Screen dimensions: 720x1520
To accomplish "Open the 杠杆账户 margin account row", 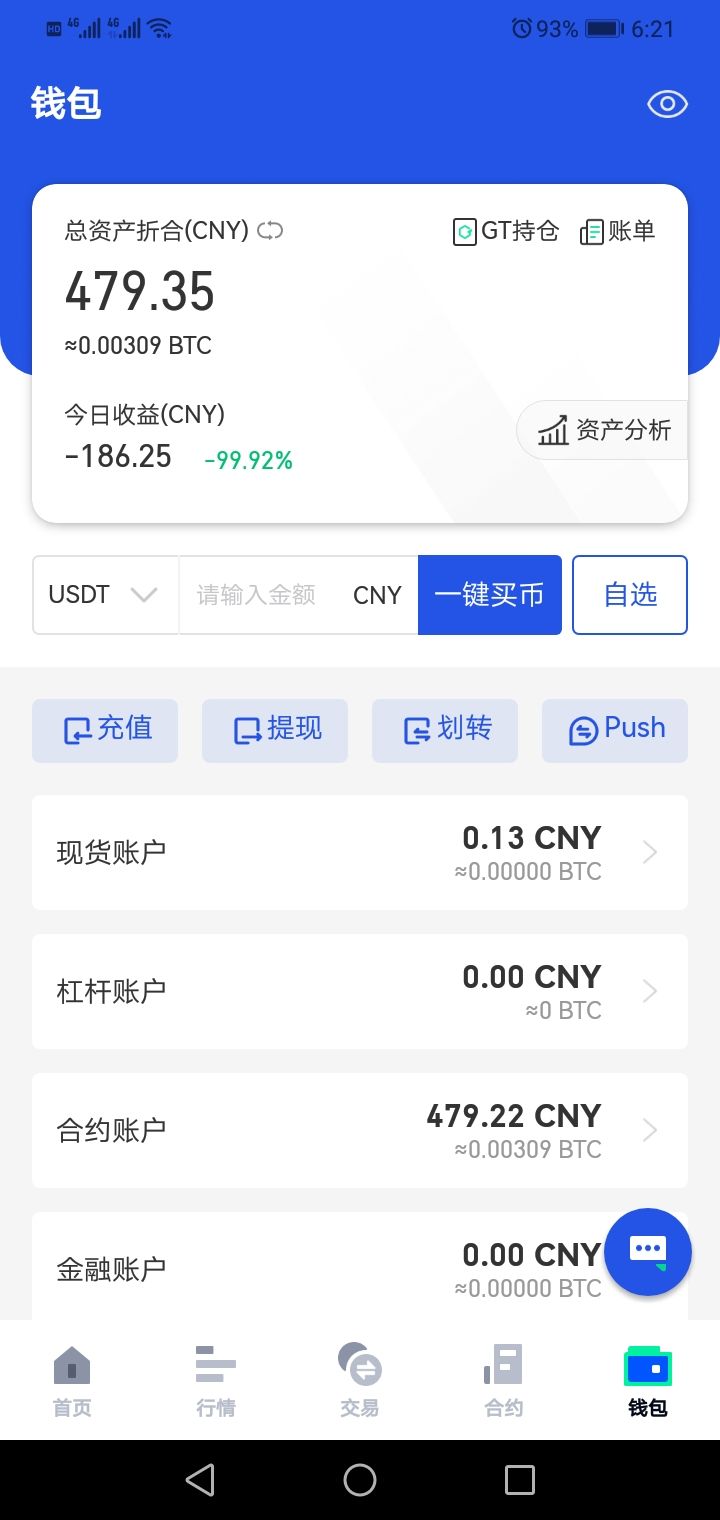I will coord(360,991).
